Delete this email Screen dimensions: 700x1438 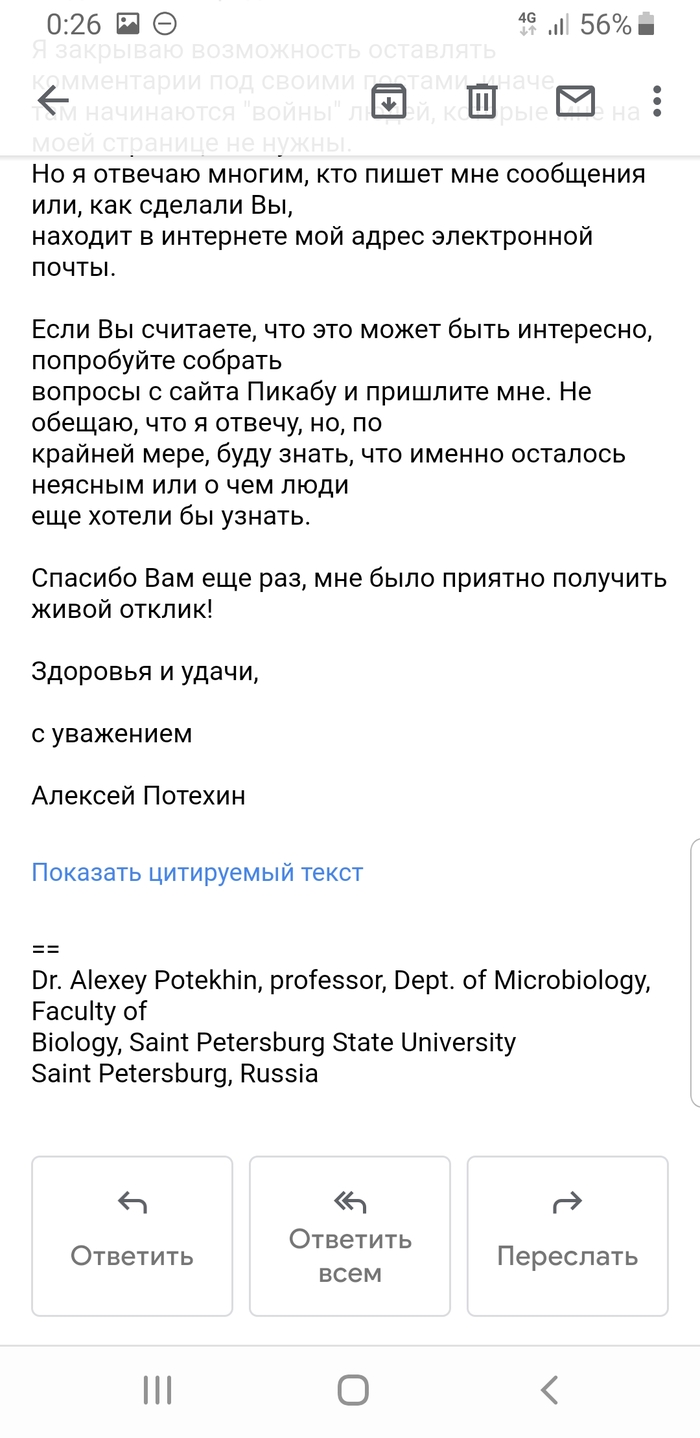click(482, 100)
